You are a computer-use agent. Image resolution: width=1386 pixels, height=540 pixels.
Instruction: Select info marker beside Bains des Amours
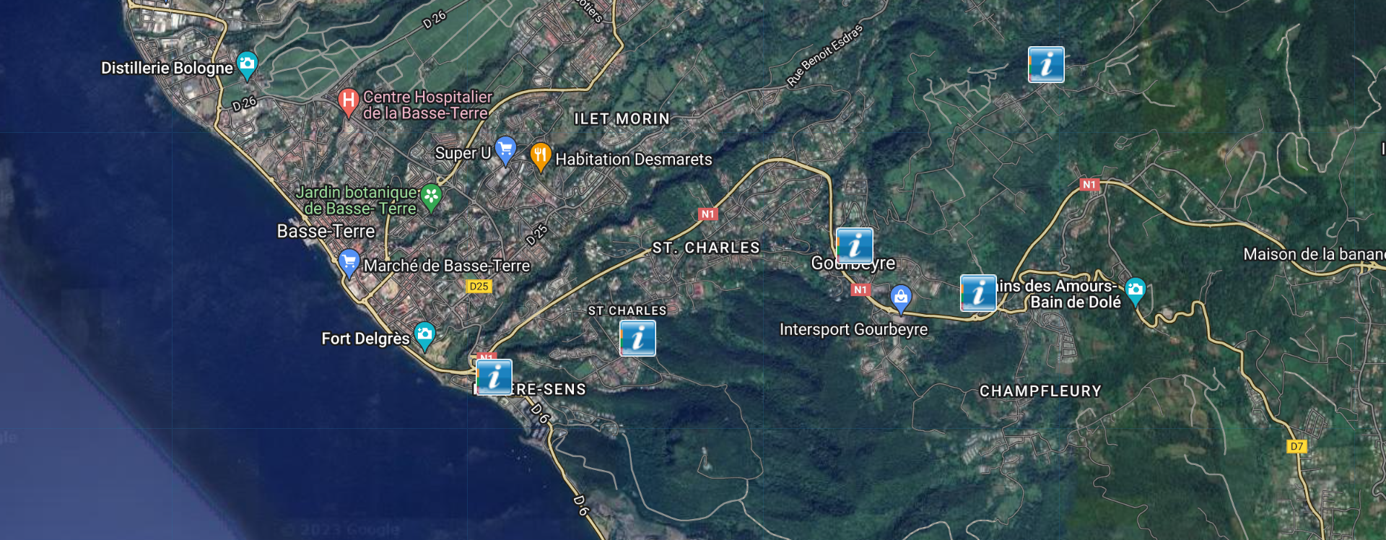978,293
